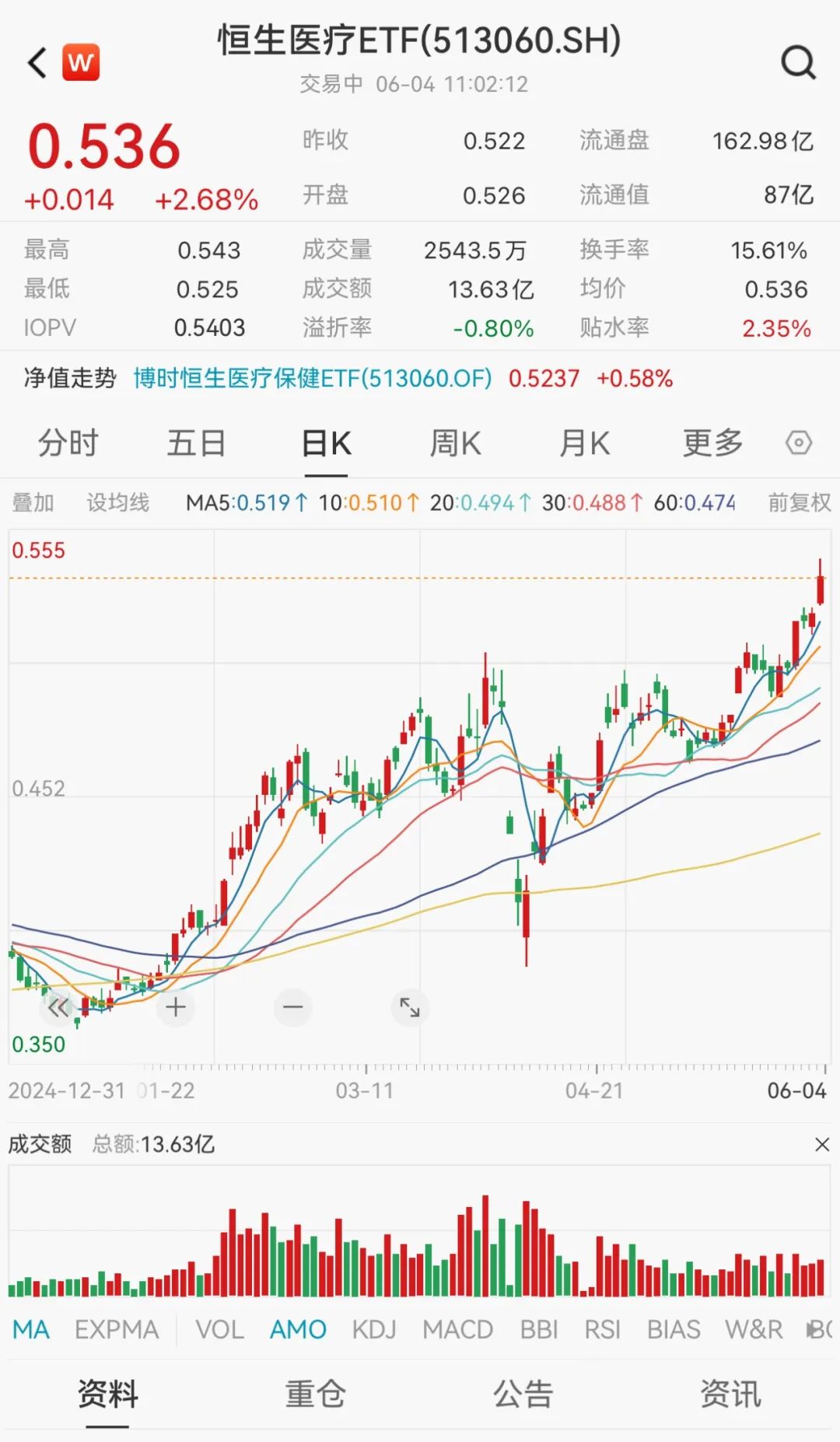840x1442 pixels.
Task: Open the search magnifier icon
Action: tap(798, 62)
